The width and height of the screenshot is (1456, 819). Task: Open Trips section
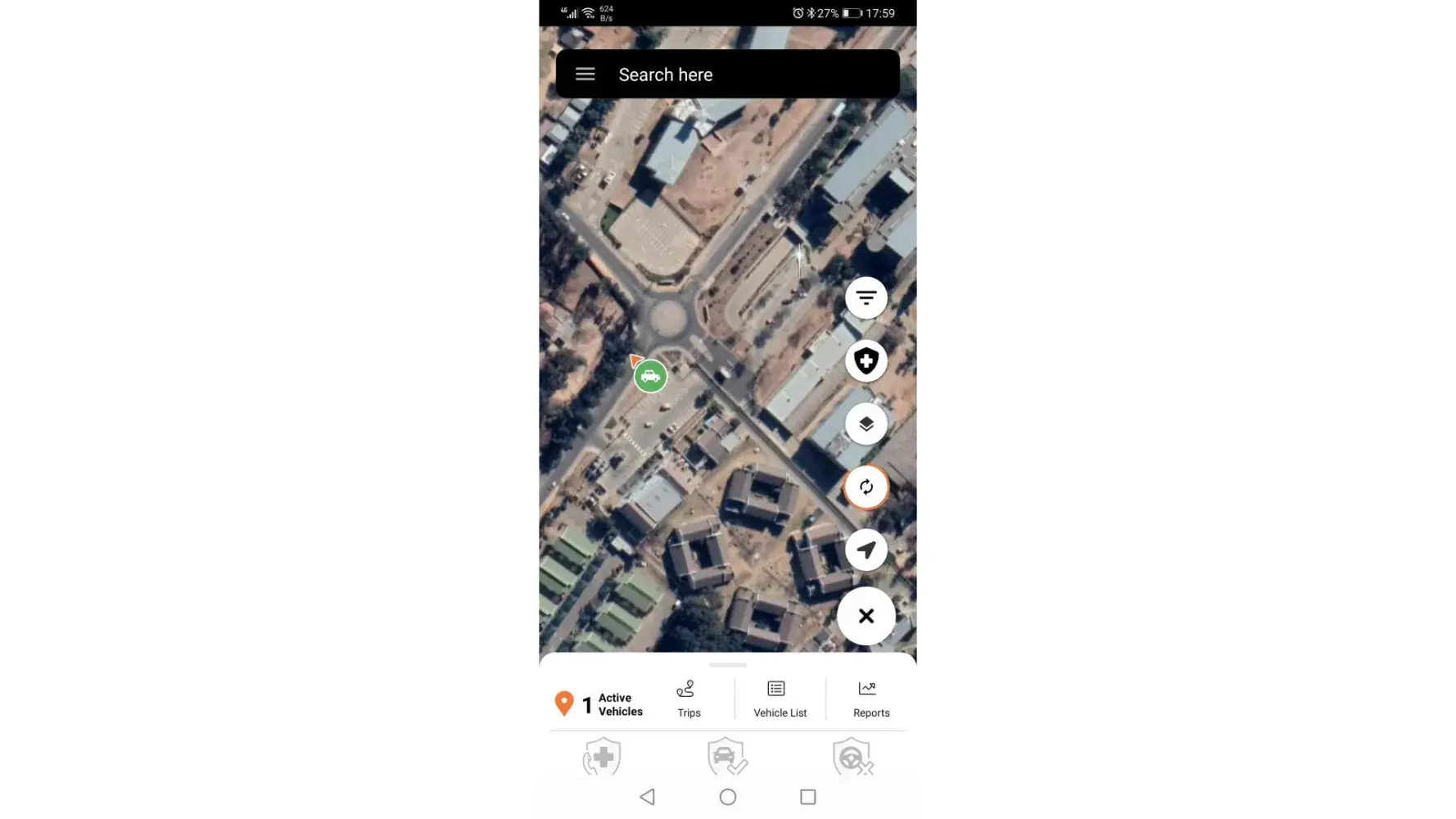point(689,699)
